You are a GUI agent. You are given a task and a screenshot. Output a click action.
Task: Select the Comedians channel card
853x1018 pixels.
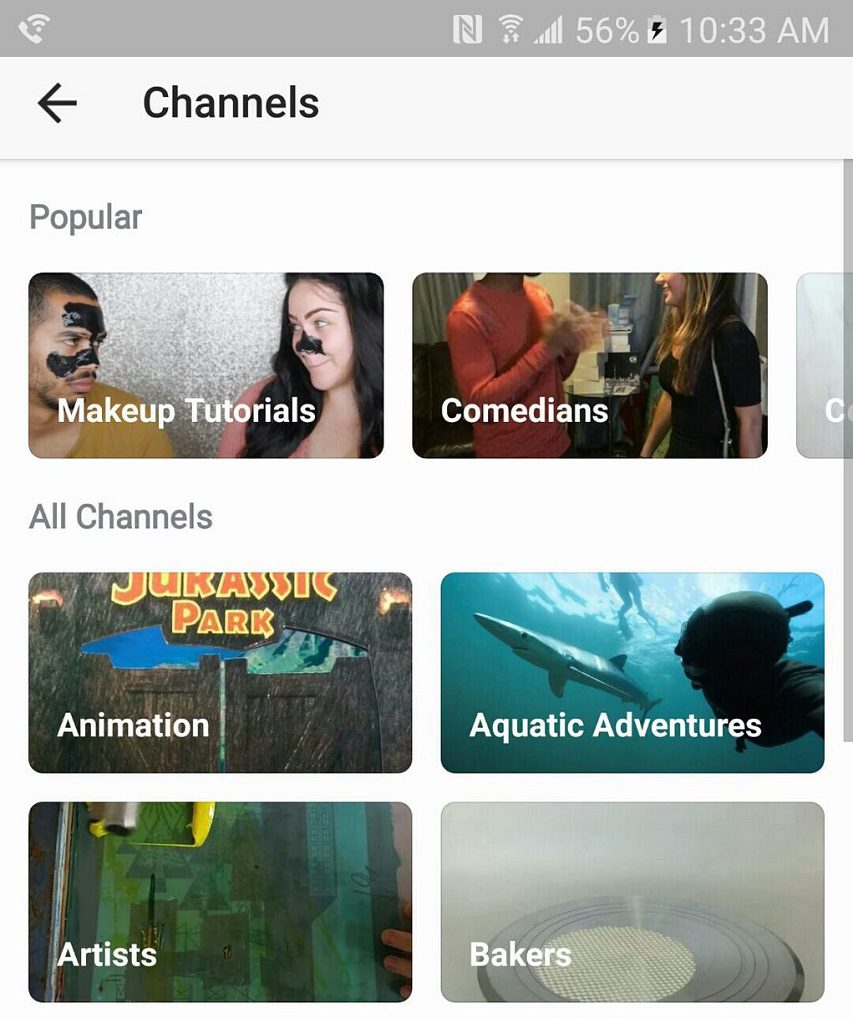(590, 366)
